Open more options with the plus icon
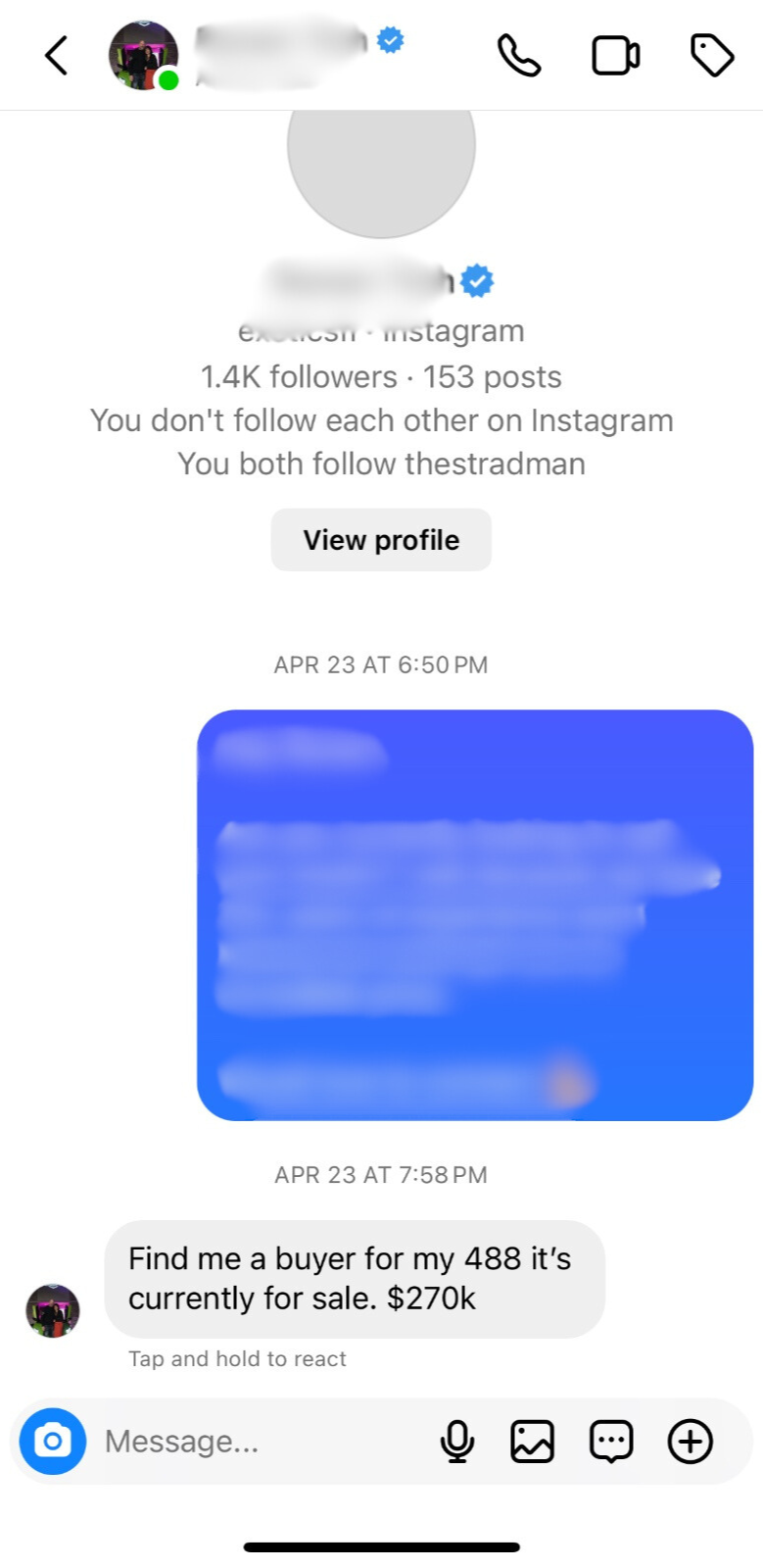Image resolution: width=763 pixels, height=1568 pixels. coord(690,1442)
